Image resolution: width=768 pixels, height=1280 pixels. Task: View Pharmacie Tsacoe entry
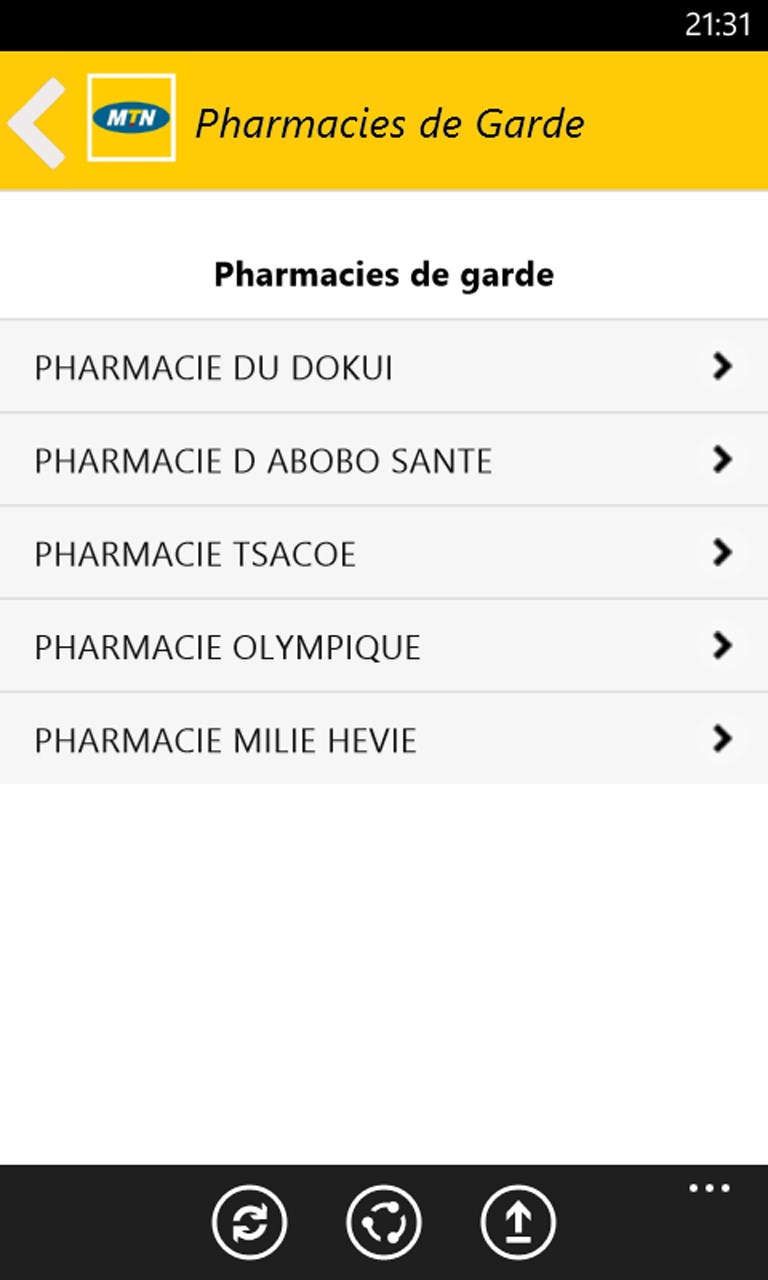pos(384,553)
